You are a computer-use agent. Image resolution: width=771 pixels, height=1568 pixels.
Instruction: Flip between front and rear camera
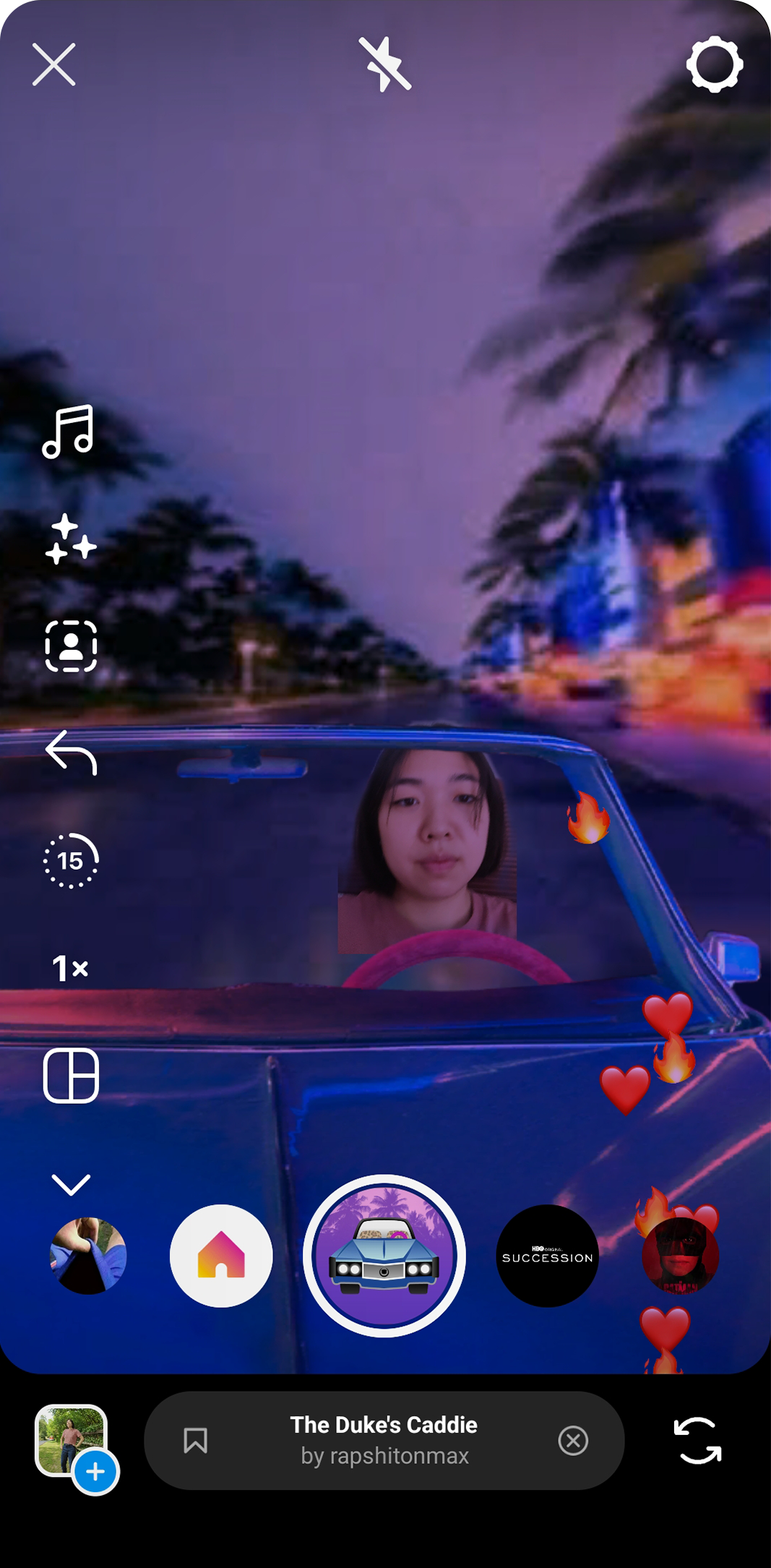point(697,1440)
